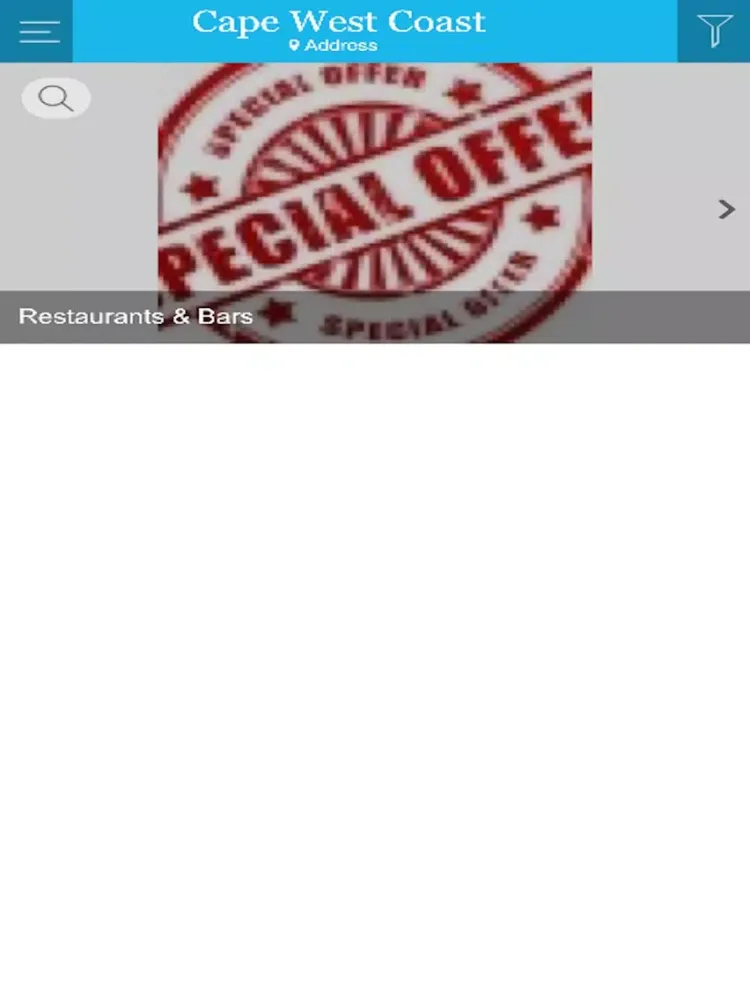Open the filter options
The height and width of the screenshot is (1000, 750).
point(714,31)
